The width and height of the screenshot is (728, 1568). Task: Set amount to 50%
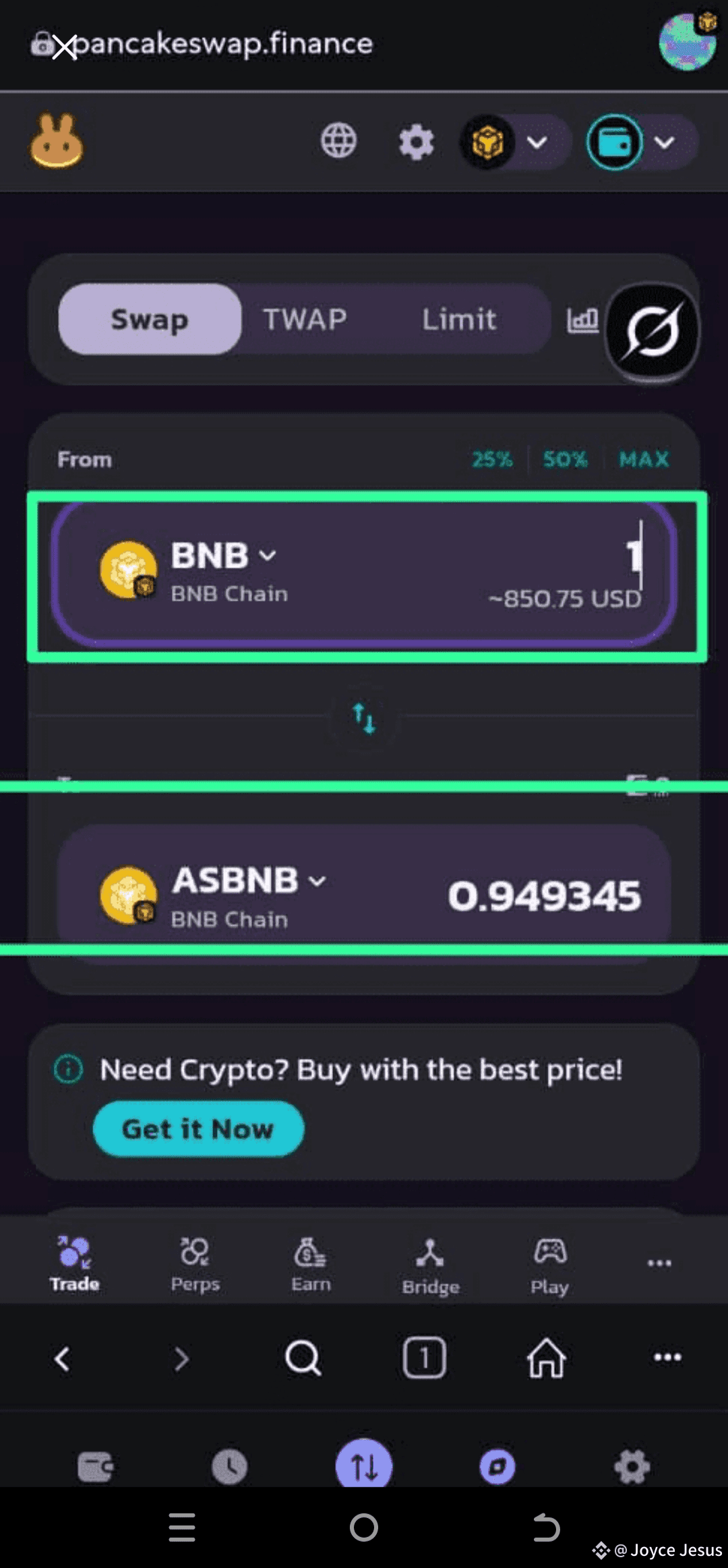pos(566,459)
